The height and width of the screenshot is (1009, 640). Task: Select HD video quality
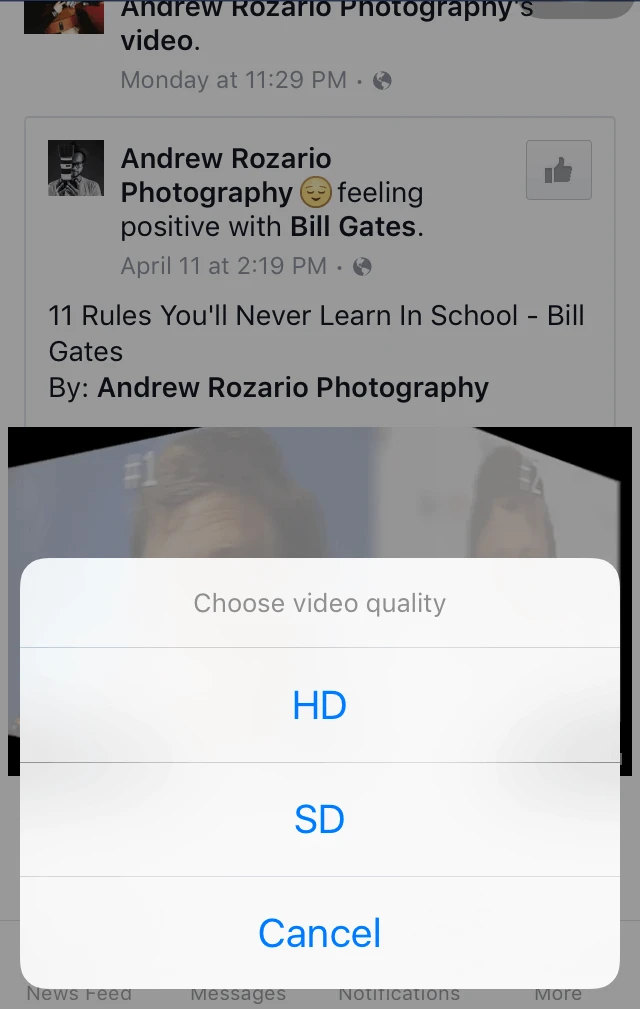pyautogui.click(x=320, y=705)
